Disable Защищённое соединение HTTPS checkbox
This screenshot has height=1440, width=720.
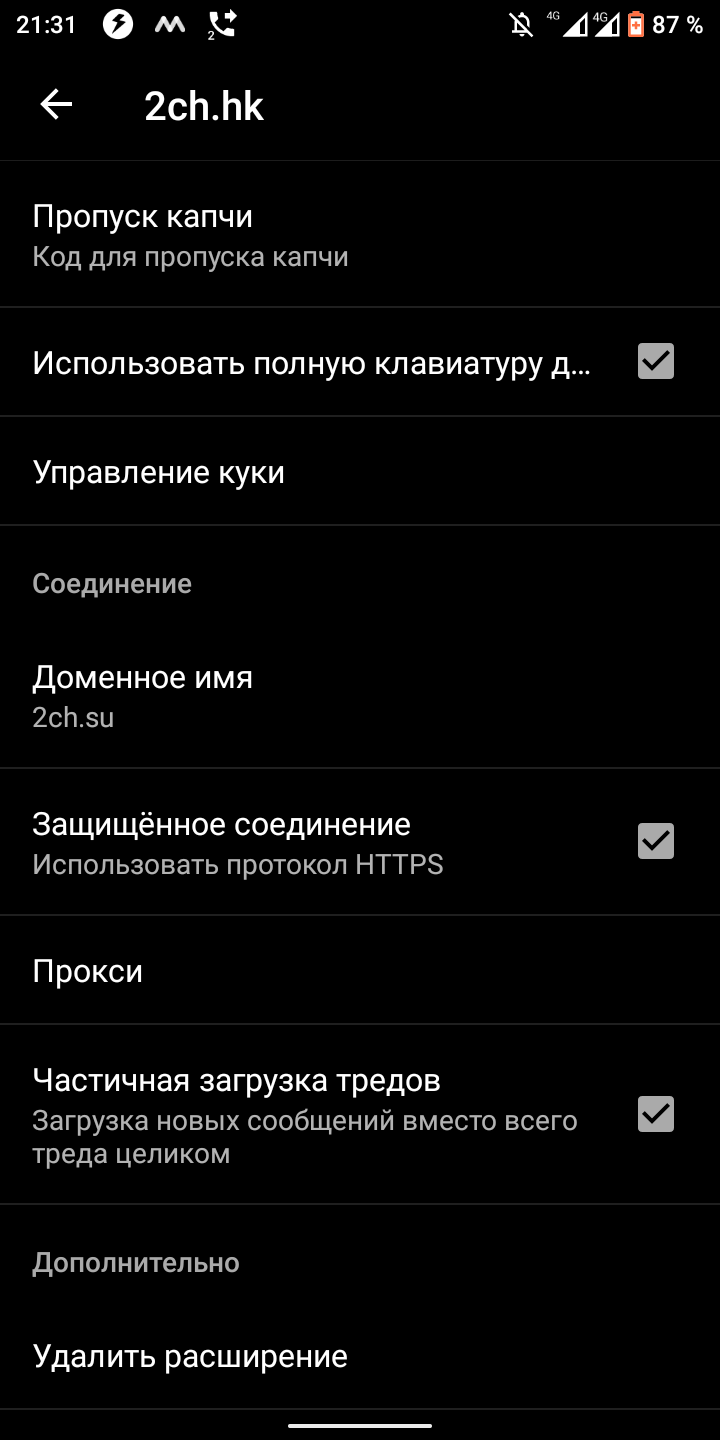coord(656,841)
